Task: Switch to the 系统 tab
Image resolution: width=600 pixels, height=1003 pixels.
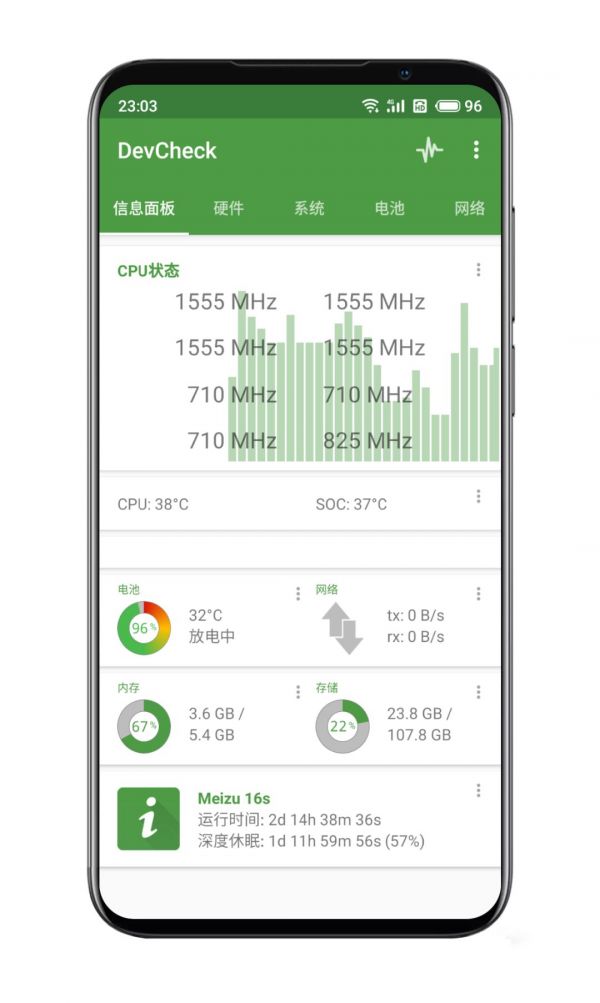Action: pos(309,208)
